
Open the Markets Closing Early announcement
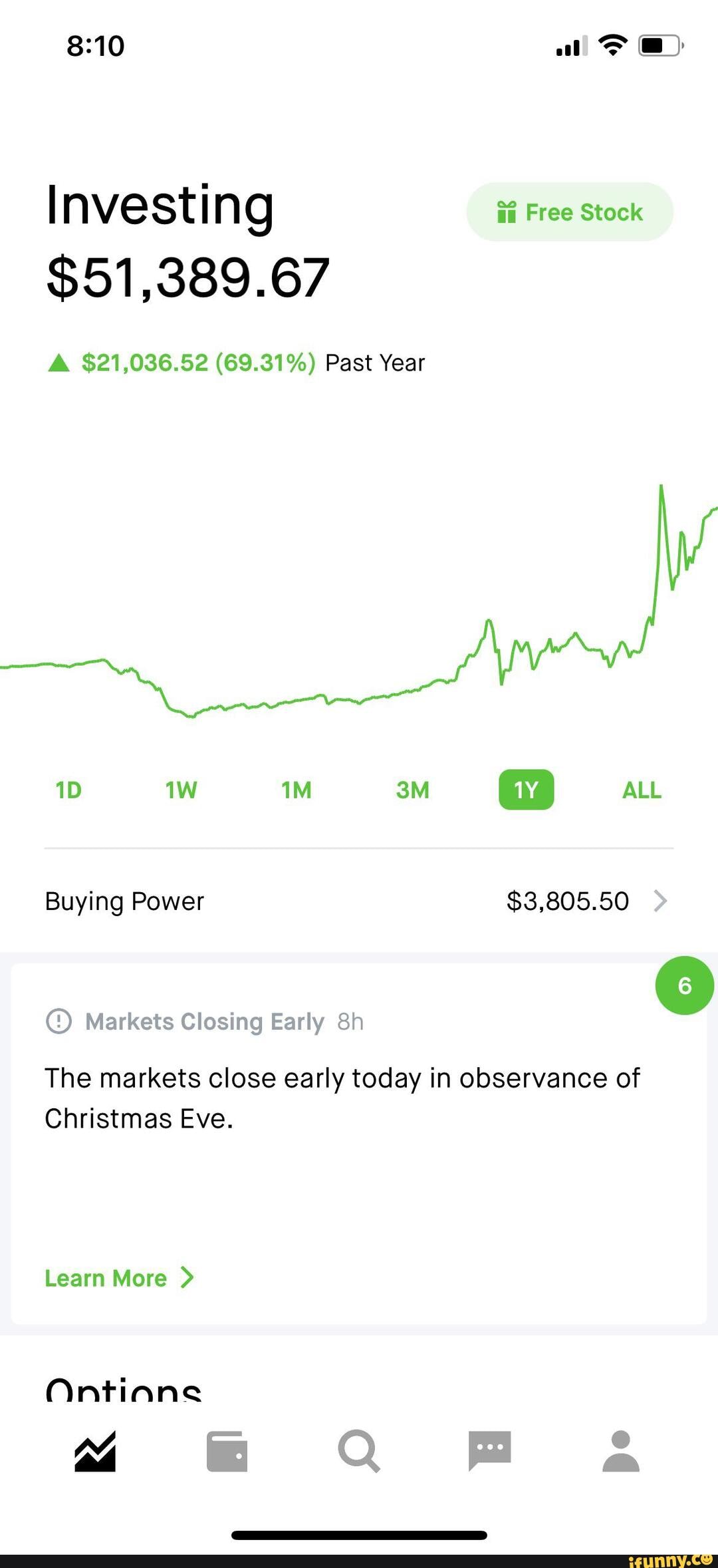(x=203, y=1021)
